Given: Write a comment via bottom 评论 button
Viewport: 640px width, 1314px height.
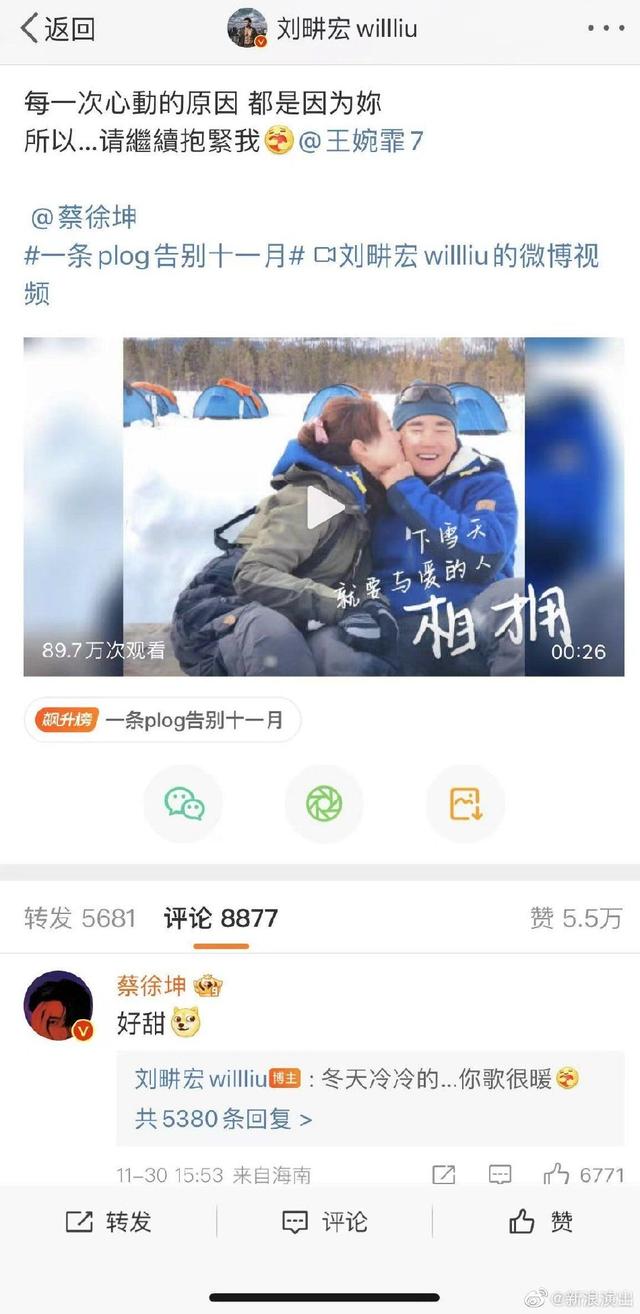Looking at the screenshot, I should tap(325, 1221).
